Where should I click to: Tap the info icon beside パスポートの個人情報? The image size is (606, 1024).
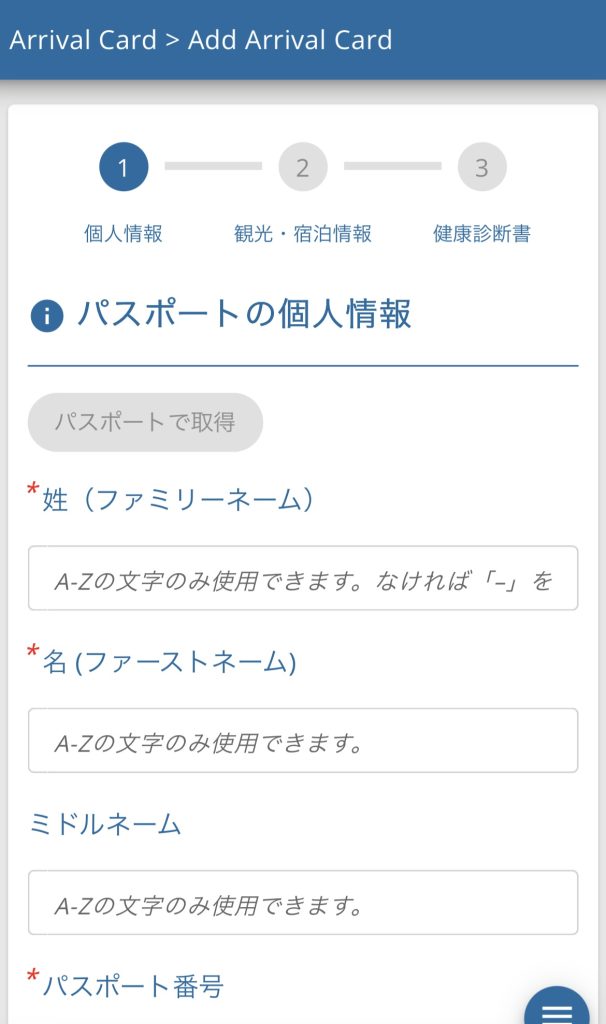pos(47,316)
